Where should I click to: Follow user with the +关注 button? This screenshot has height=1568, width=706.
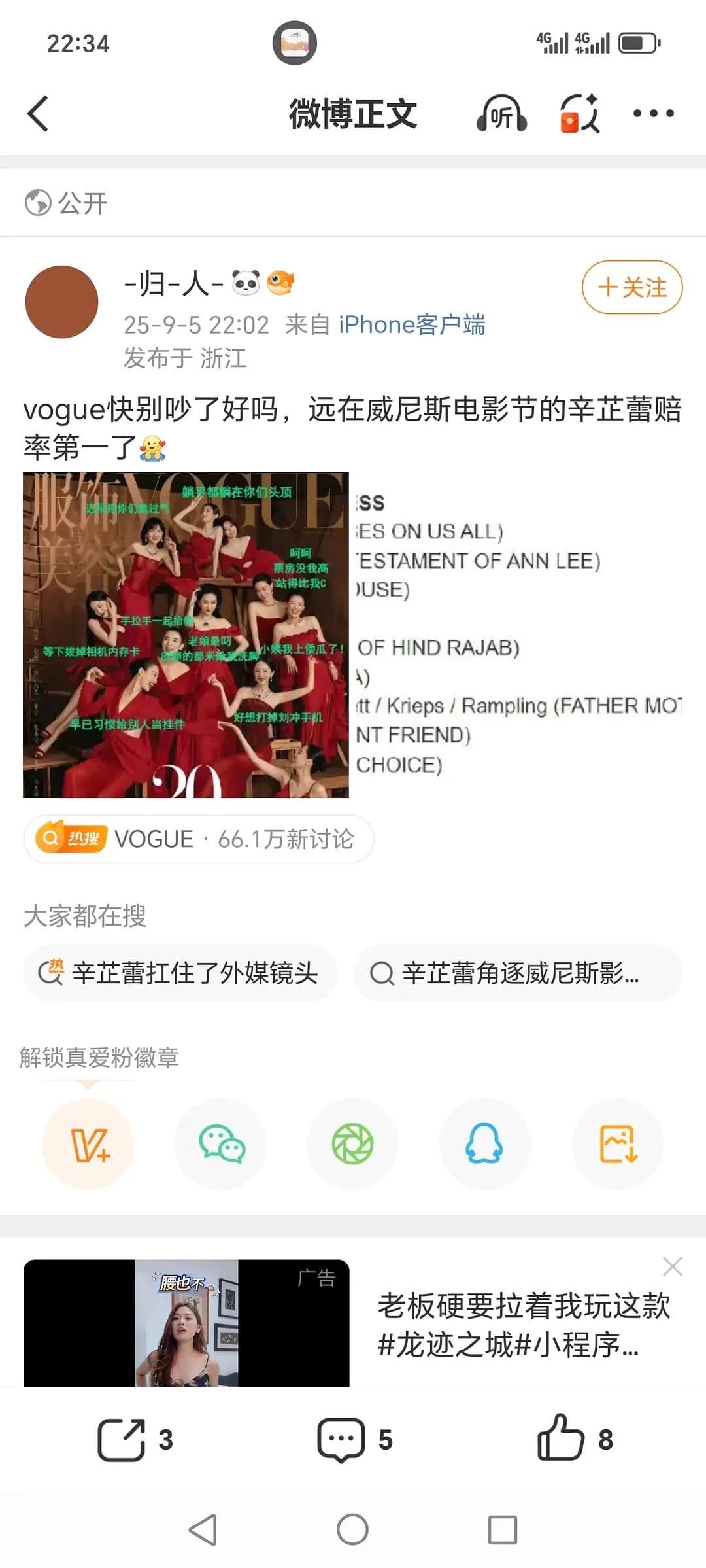point(631,287)
